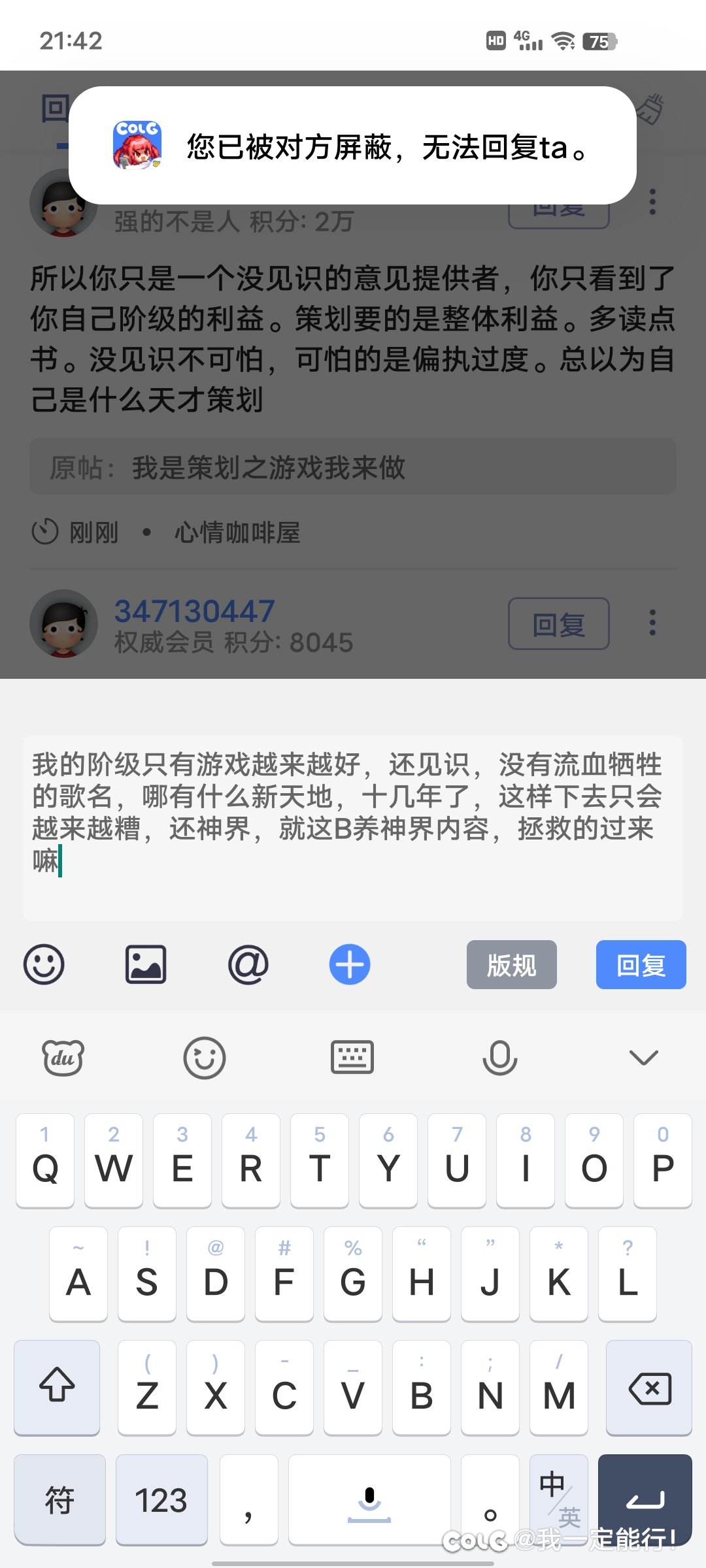This screenshot has height=1568, width=706.
Task: Delete a character with the backspace key
Action: point(649,1388)
